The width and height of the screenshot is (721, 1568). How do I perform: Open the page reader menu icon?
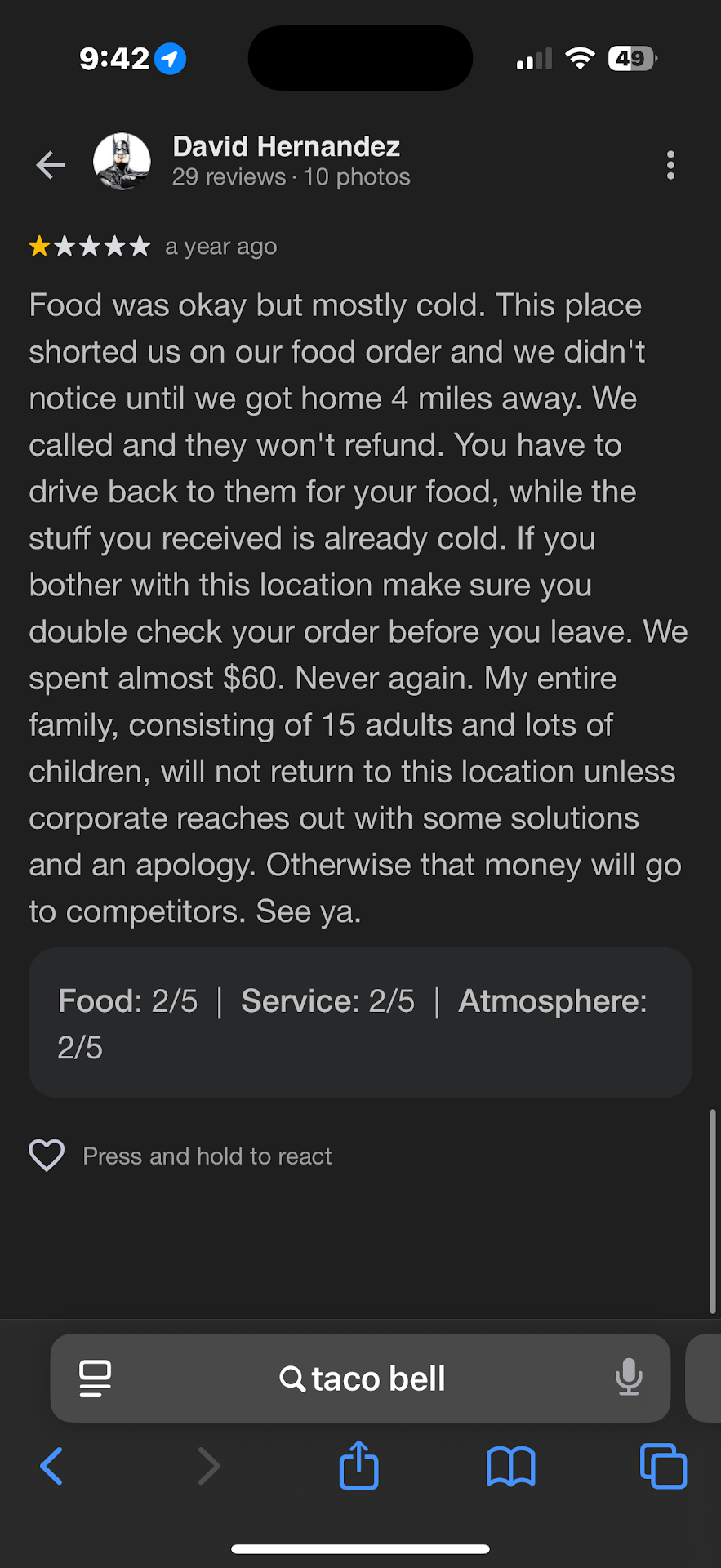pos(96,1379)
